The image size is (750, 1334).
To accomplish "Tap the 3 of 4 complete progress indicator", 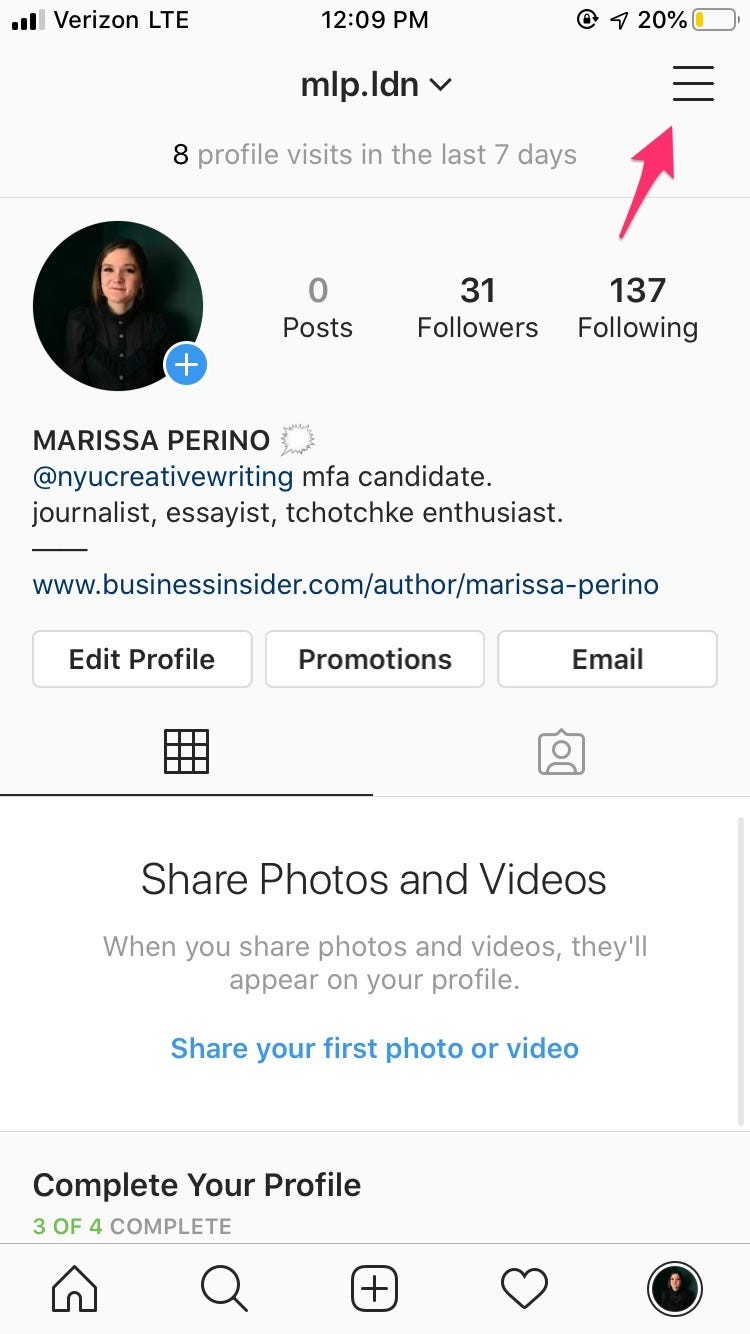I will [x=131, y=1225].
